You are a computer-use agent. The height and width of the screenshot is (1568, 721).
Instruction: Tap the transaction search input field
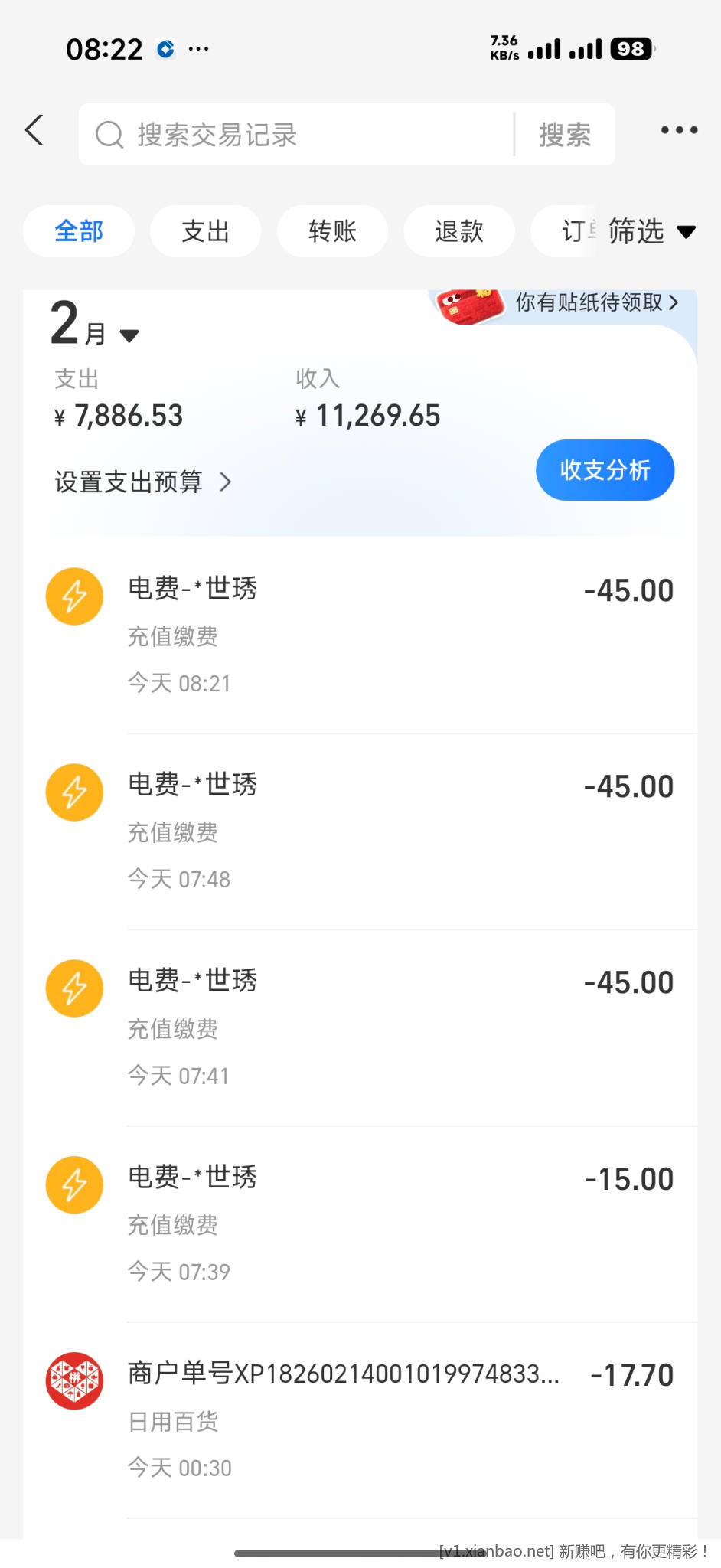(299, 134)
